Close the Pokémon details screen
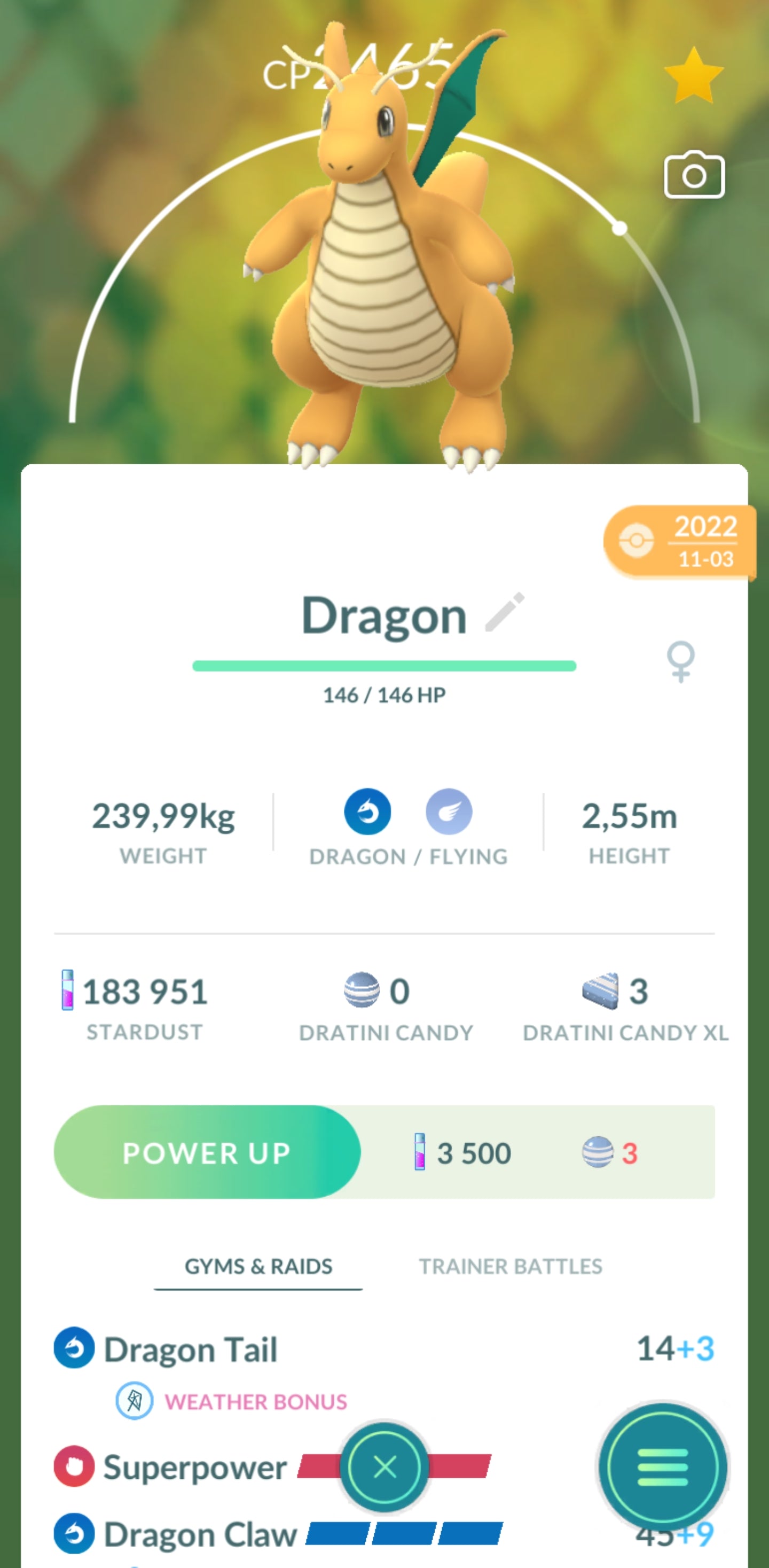Screen dimensions: 769x1568 [384, 1467]
